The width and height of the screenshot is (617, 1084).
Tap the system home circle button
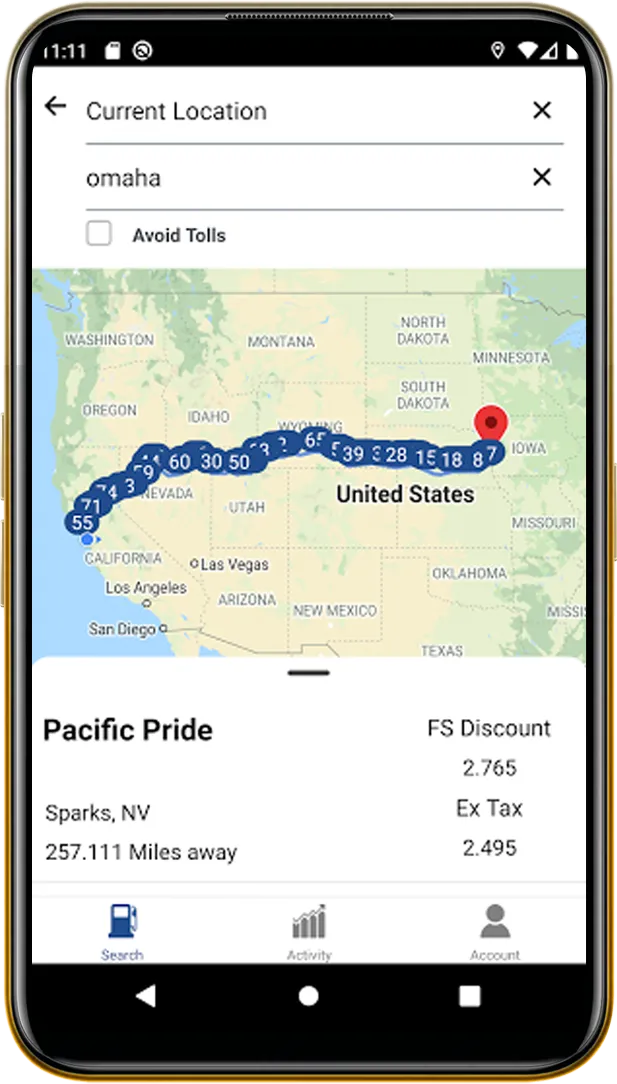pyautogui.click(x=308, y=996)
